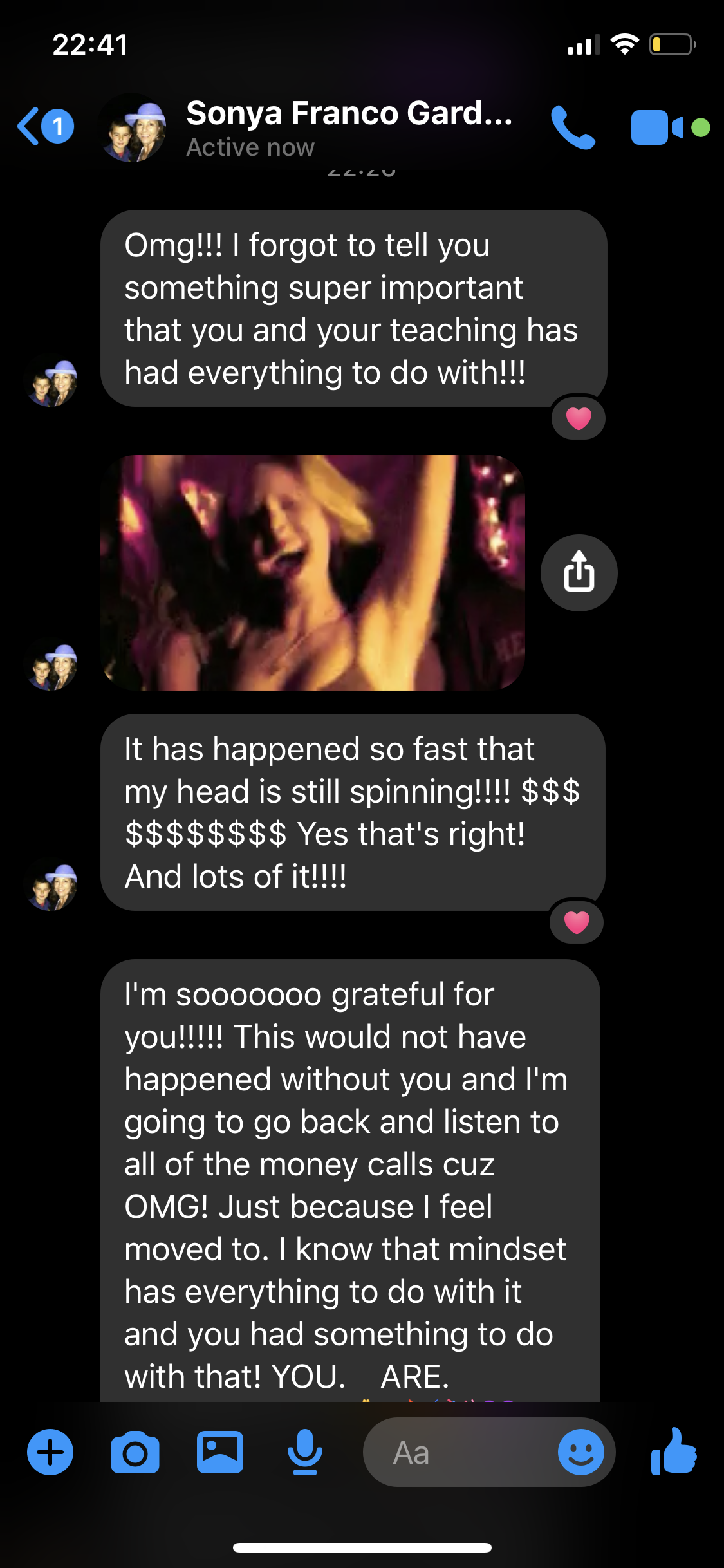
Task: Share the GIF of the dancing woman
Action: coord(579,572)
